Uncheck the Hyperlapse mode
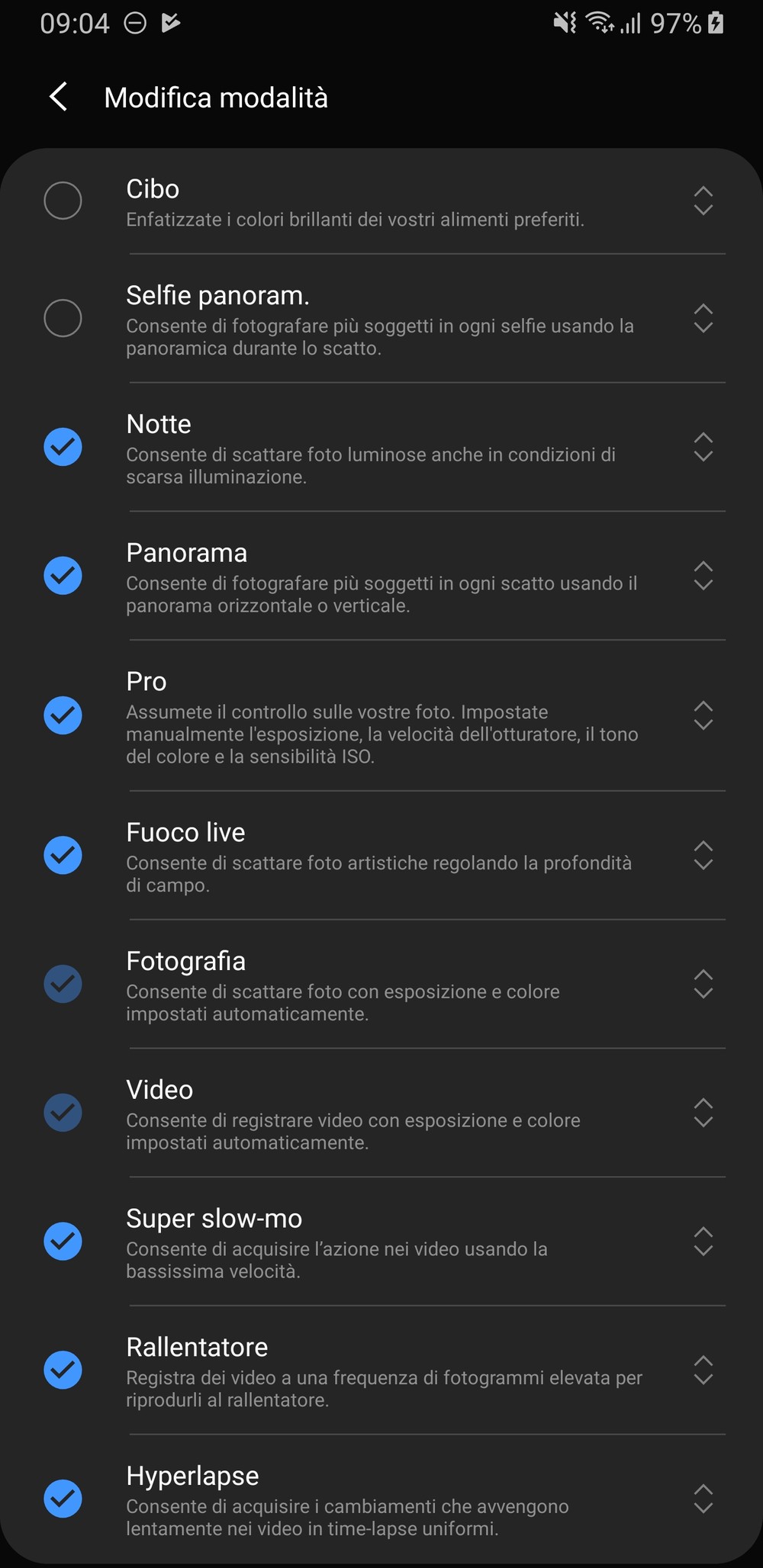The height and width of the screenshot is (1568, 763). pos(63,1499)
